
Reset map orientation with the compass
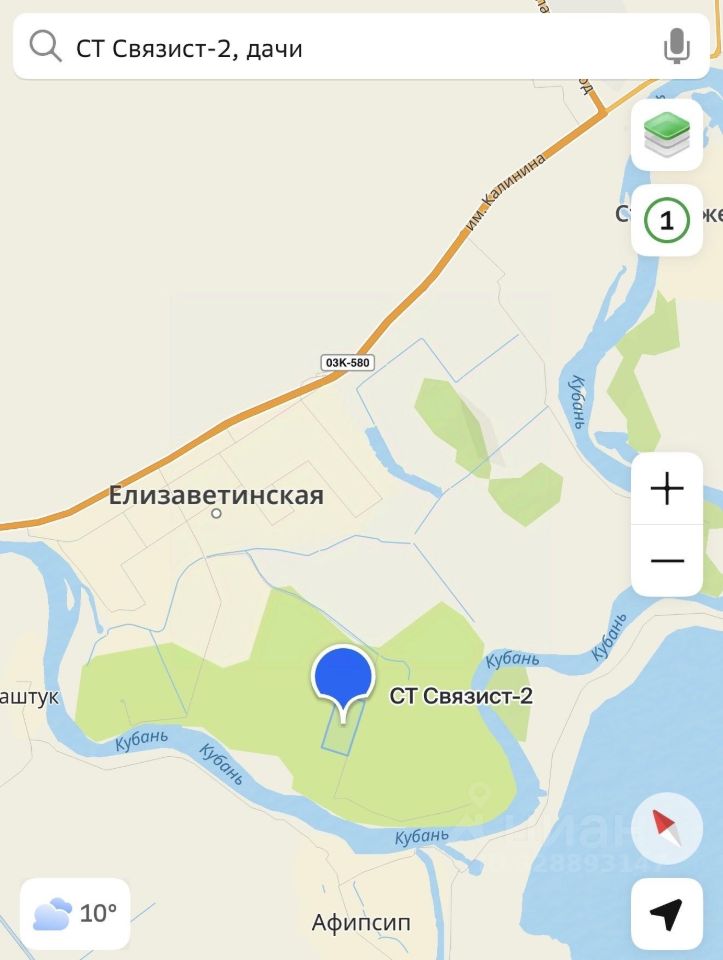667,828
